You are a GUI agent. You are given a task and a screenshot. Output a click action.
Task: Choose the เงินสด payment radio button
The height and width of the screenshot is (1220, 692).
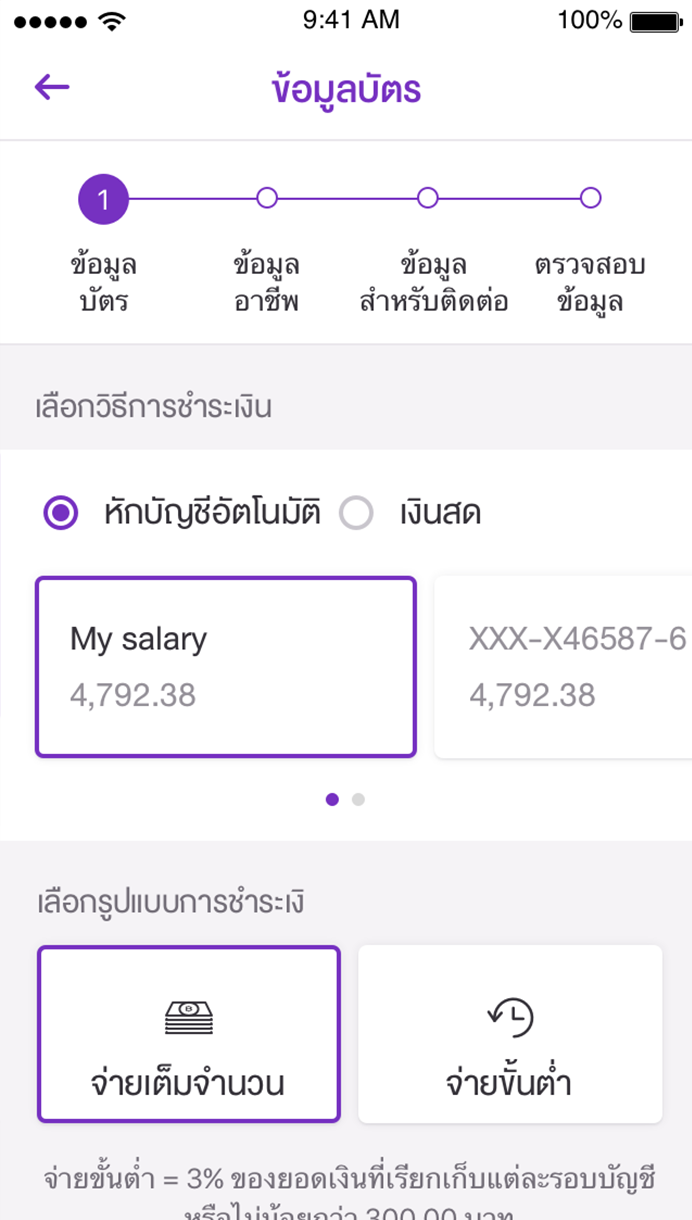pyautogui.click(x=356, y=514)
